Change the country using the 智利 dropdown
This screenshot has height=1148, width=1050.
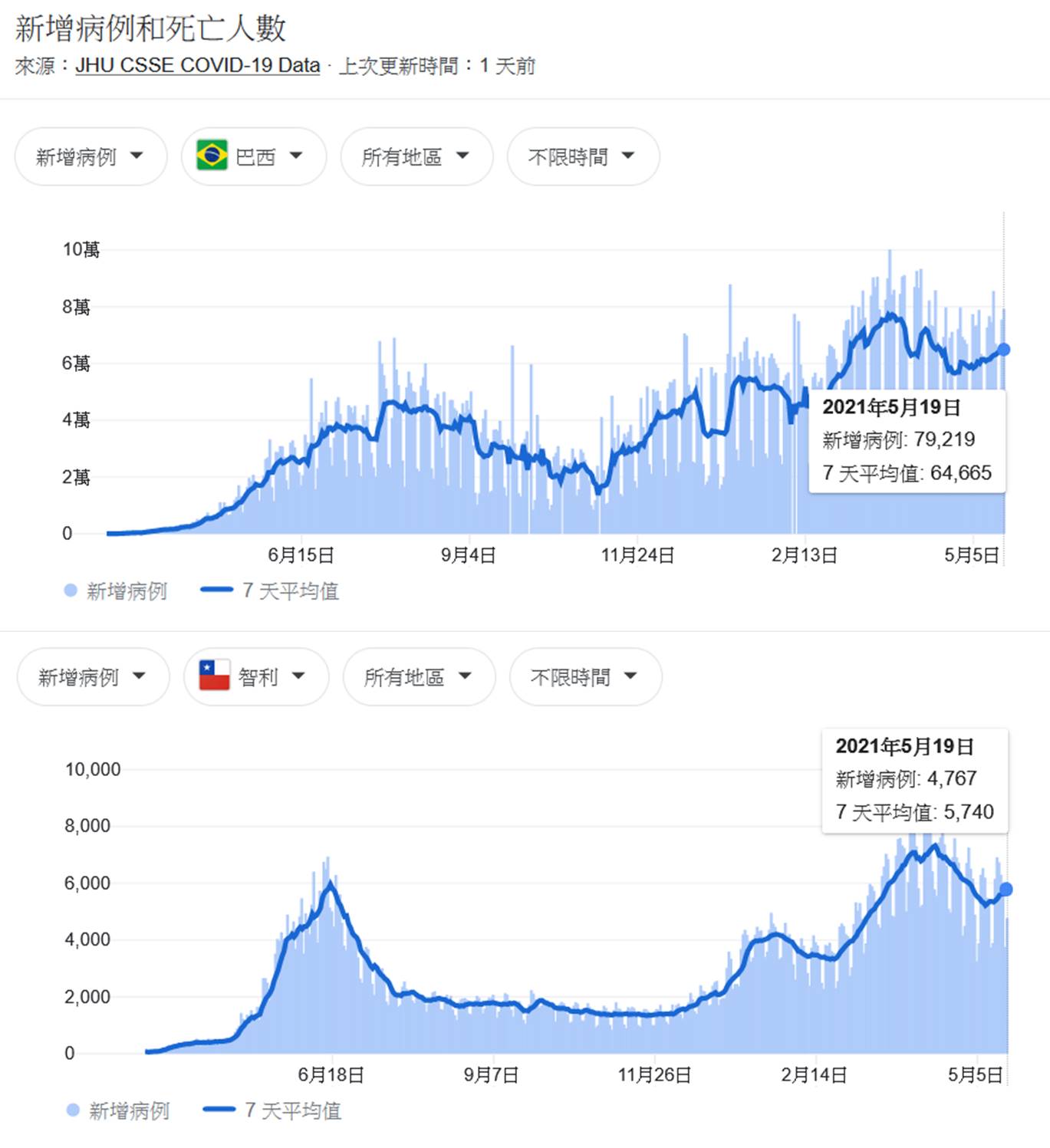point(255,676)
